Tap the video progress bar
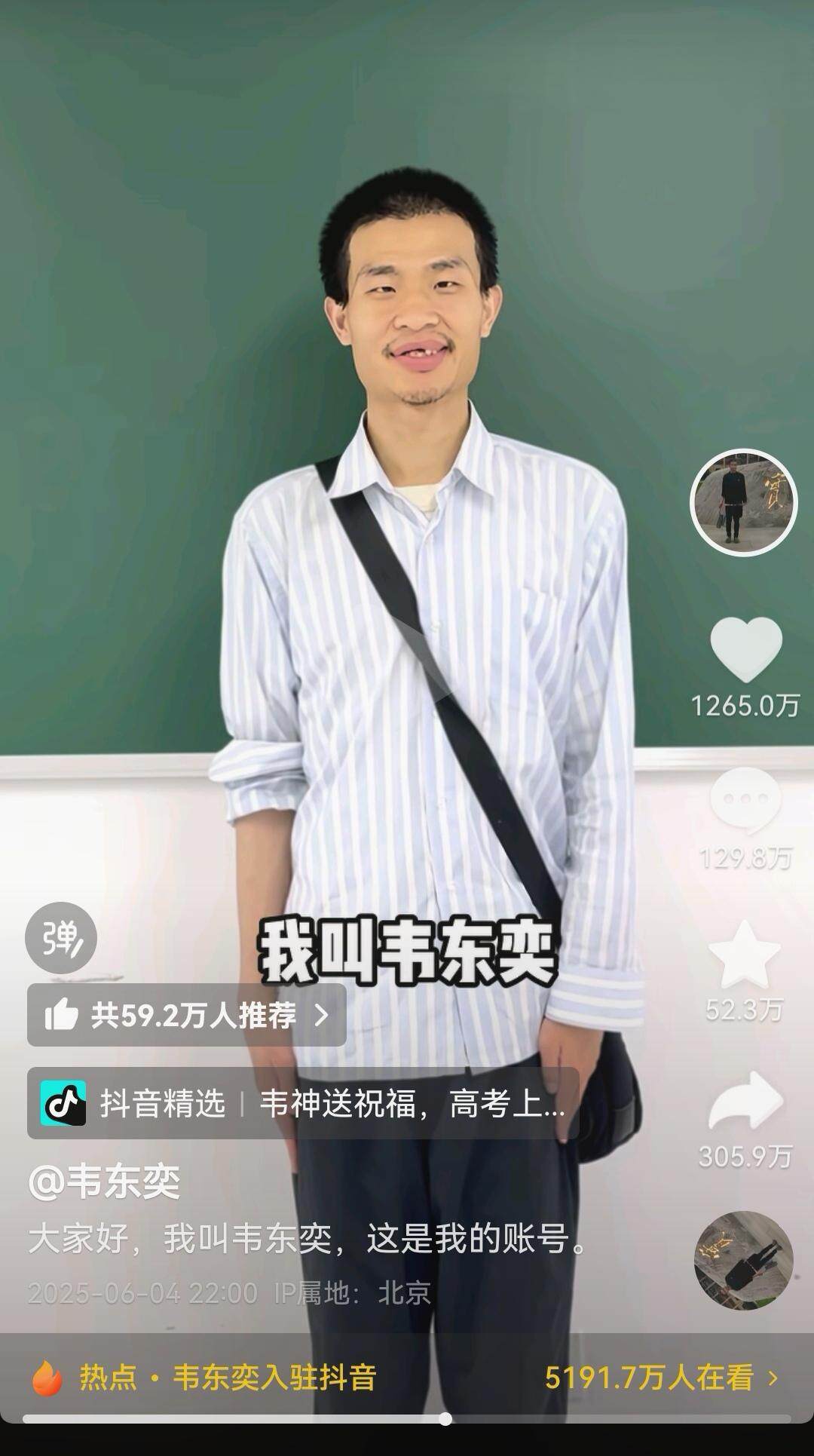This screenshot has height=1456, width=814. pyautogui.click(x=407, y=1418)
